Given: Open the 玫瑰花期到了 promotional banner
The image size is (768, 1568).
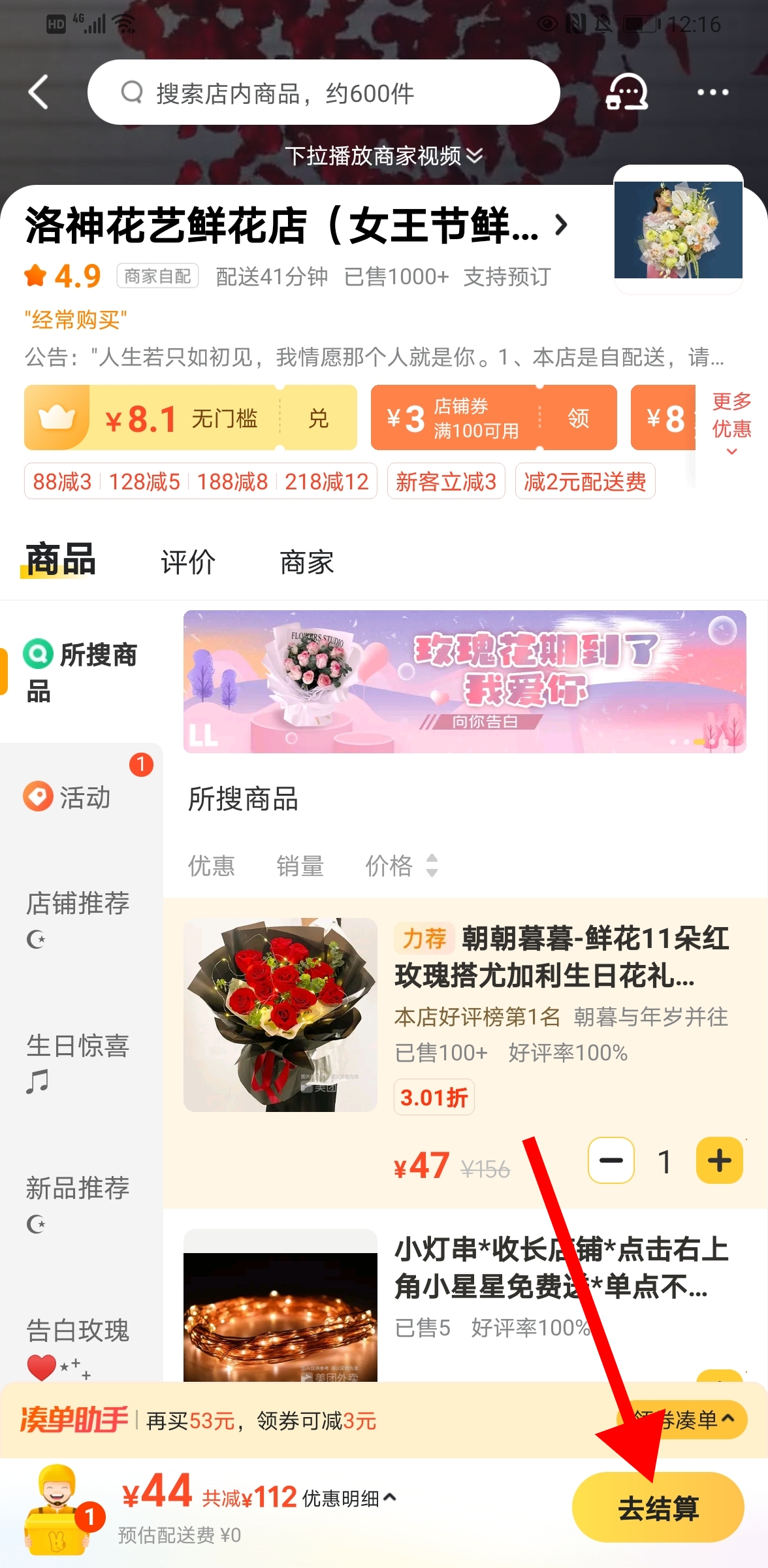Looking at the screenshot, I should (x=464, y=681).
